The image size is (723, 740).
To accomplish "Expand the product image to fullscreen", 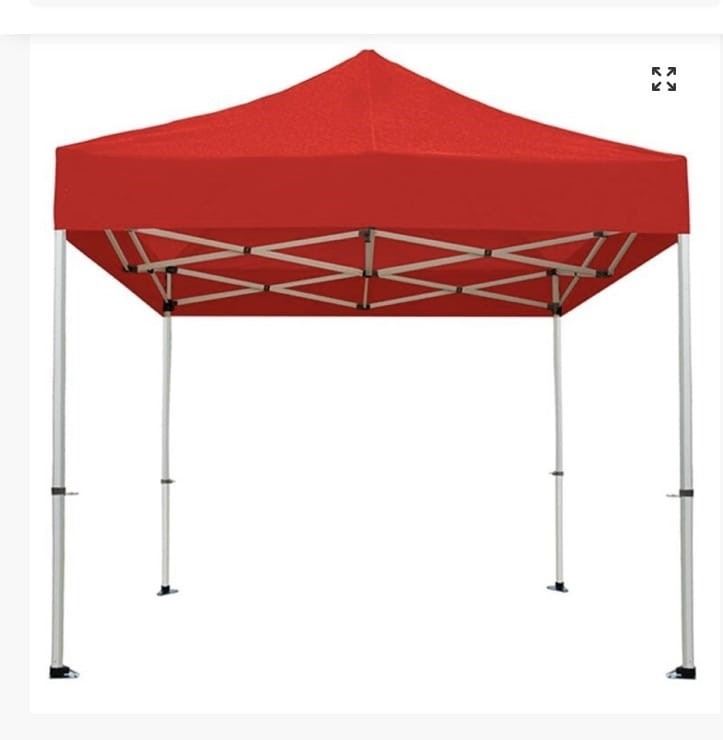I will [664, 79].
